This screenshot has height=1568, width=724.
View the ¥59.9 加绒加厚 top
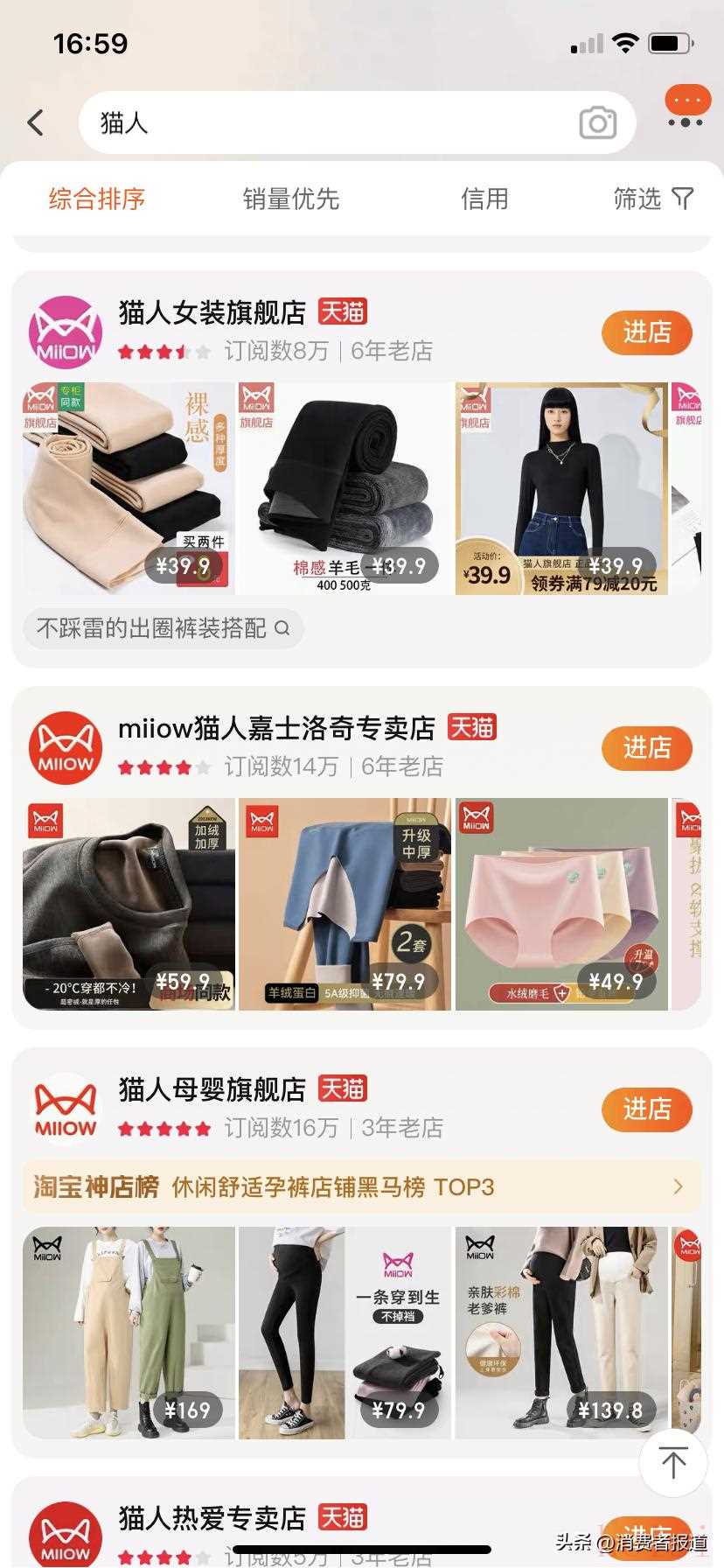coord(129,904)
